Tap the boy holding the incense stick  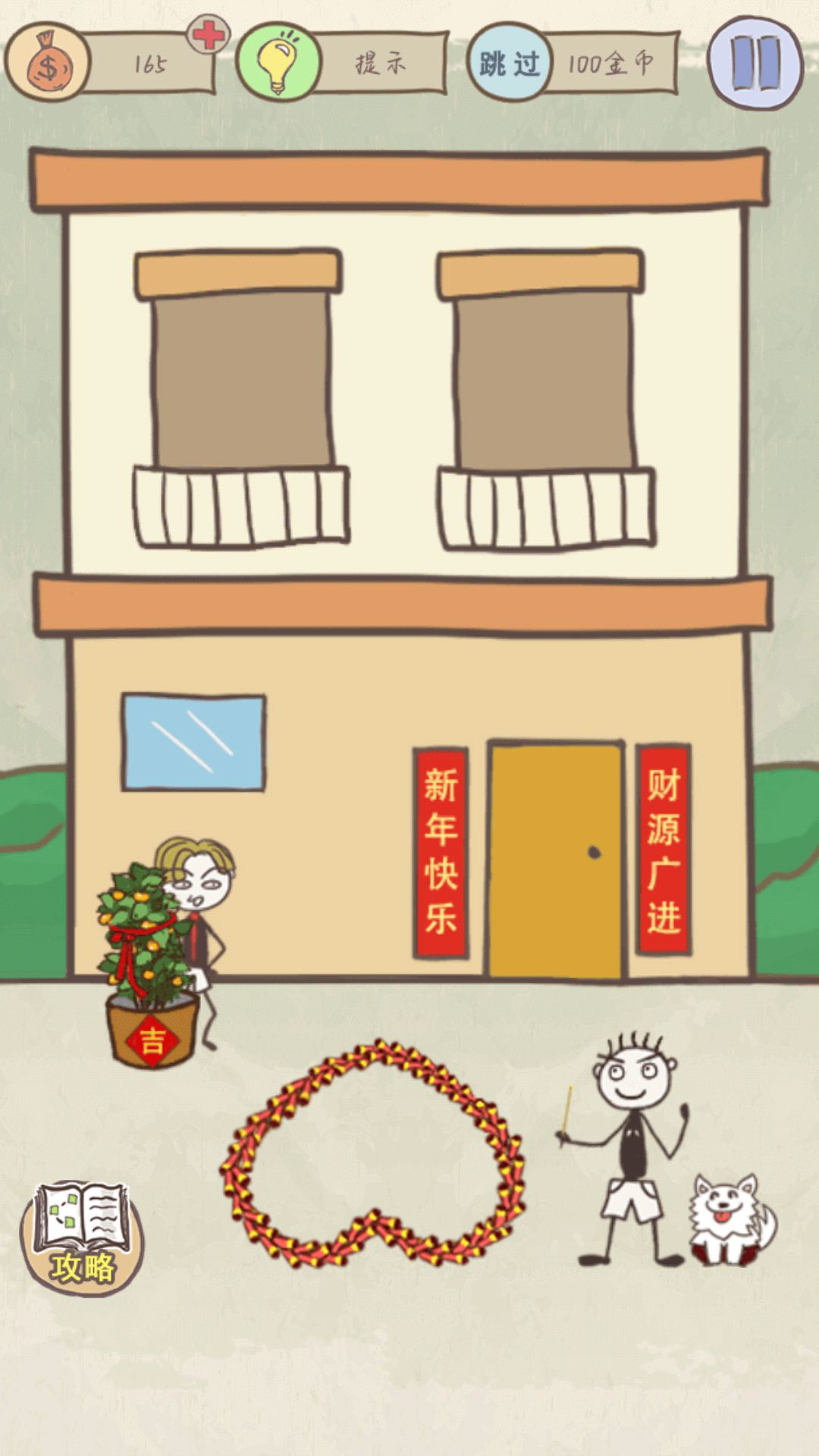[x=634, y=1145]
